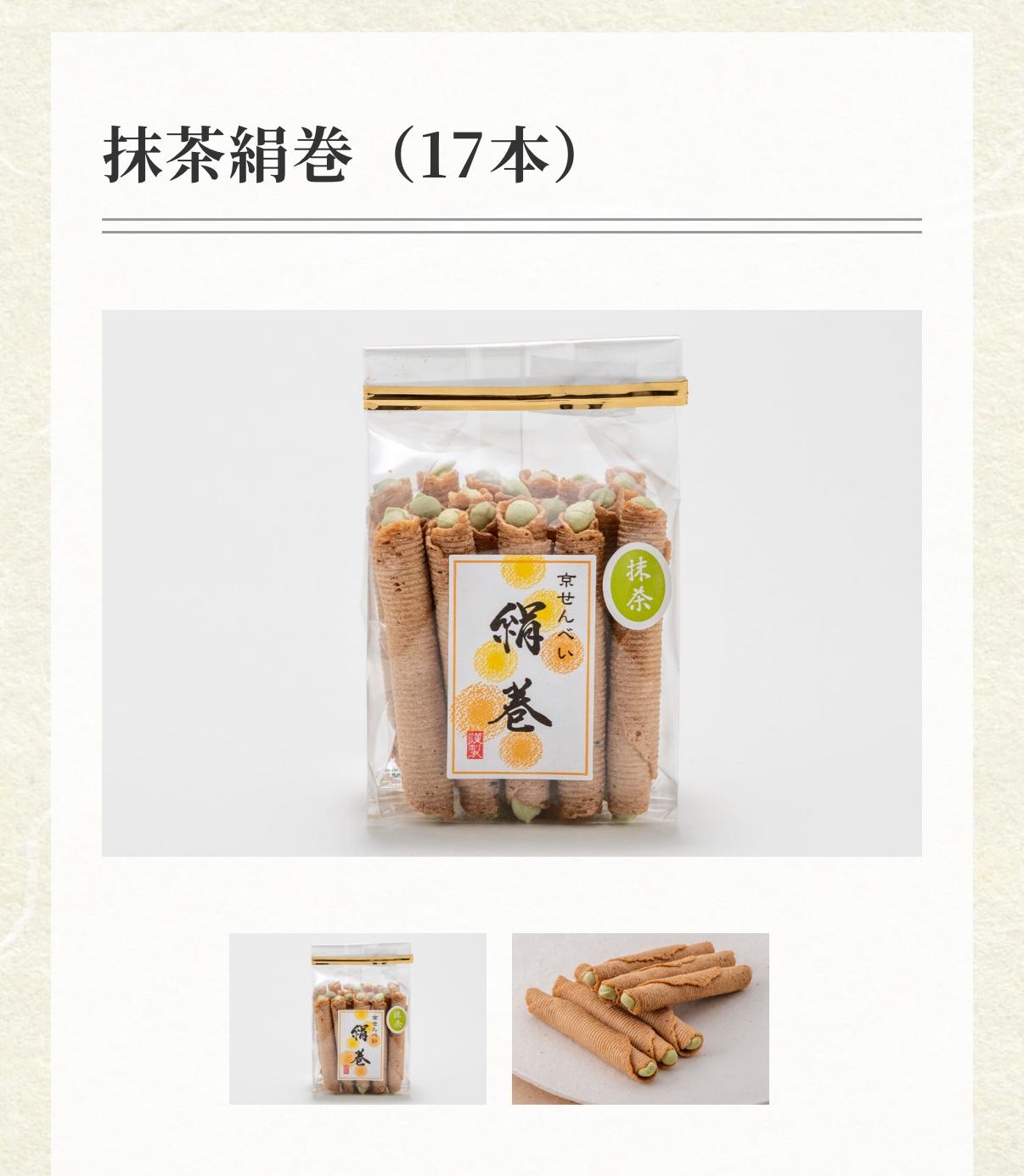
Task: Open the large matcha kinumaki package photo
Action: (511, 583)
